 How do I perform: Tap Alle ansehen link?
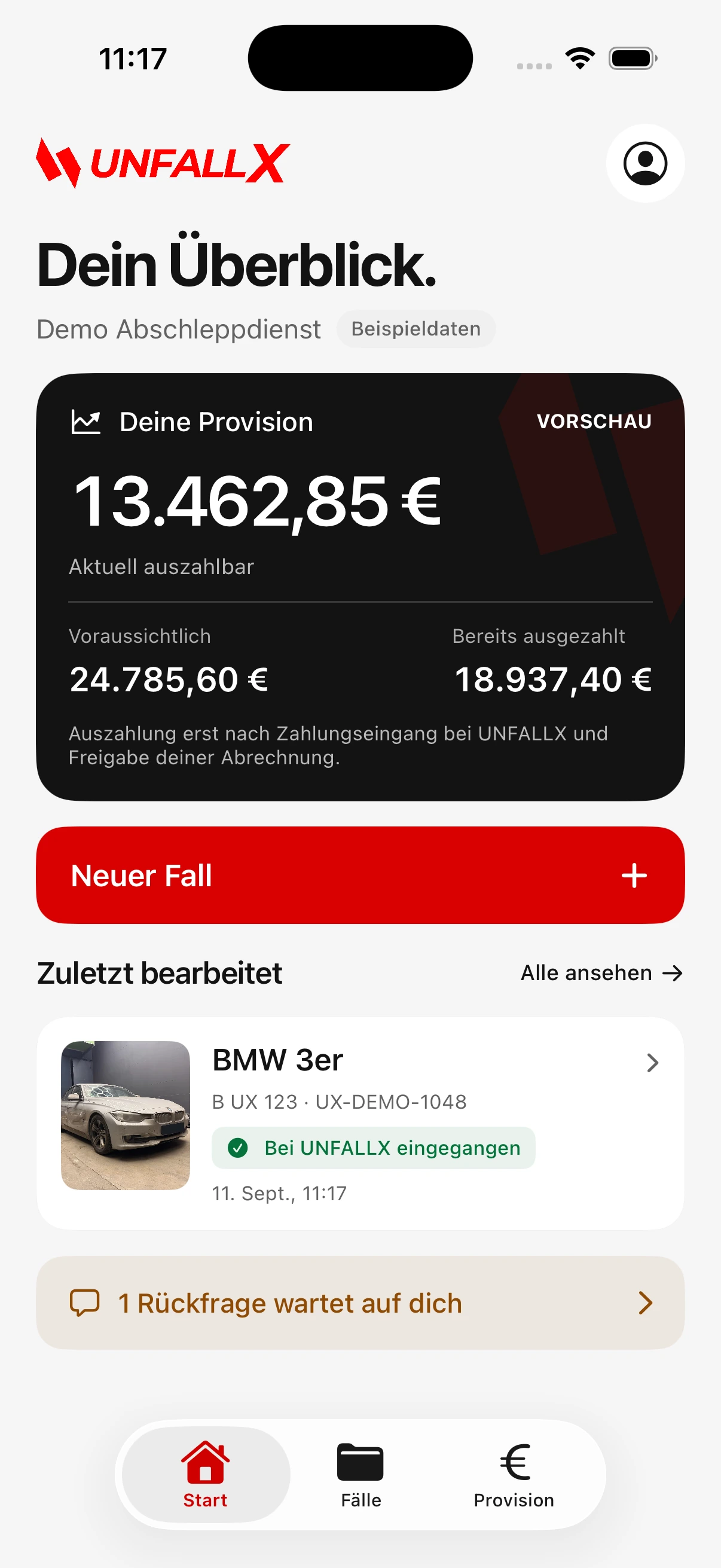pyautogui.click(x=601, y=973)
